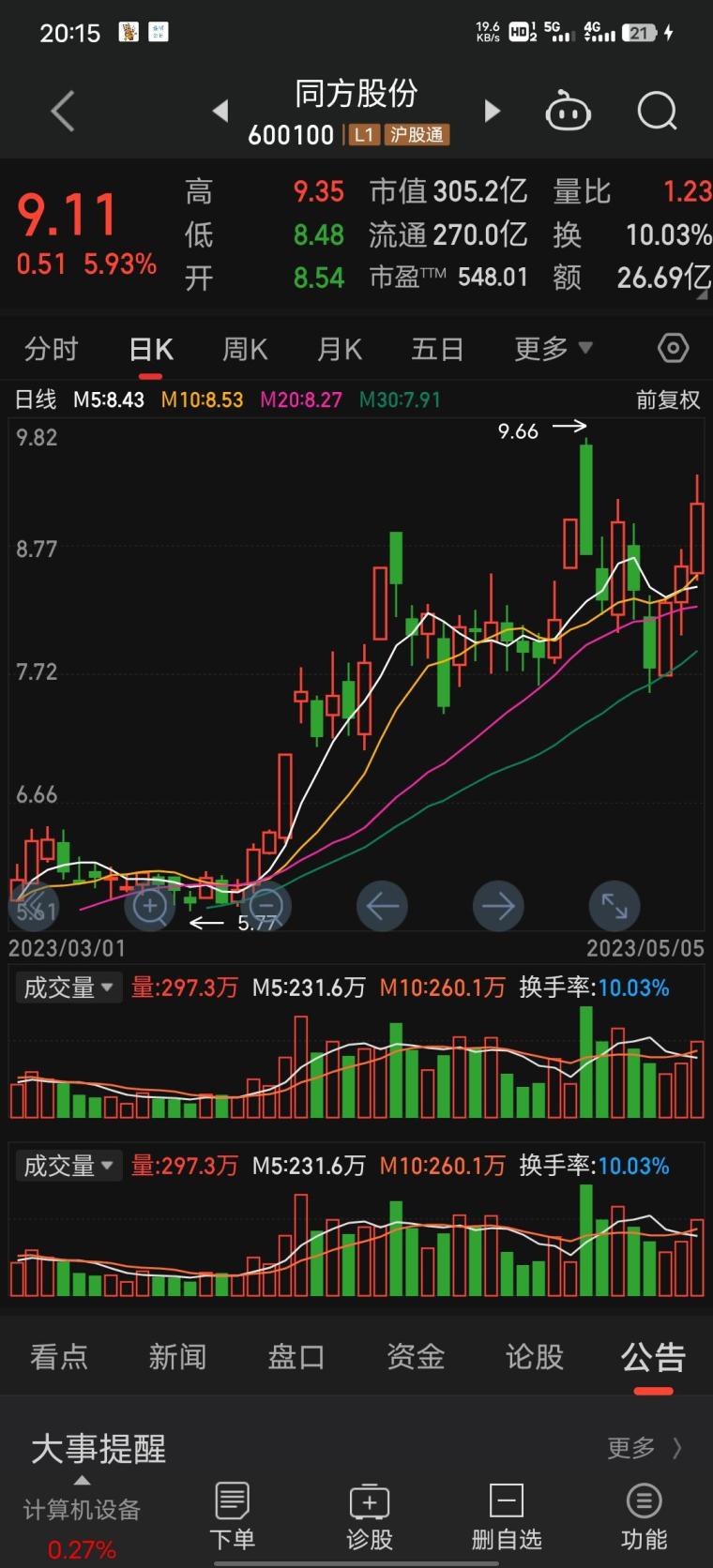Go back using the top-left arrow
Viewport: 713px width, 1568px height.
[62, 112]
